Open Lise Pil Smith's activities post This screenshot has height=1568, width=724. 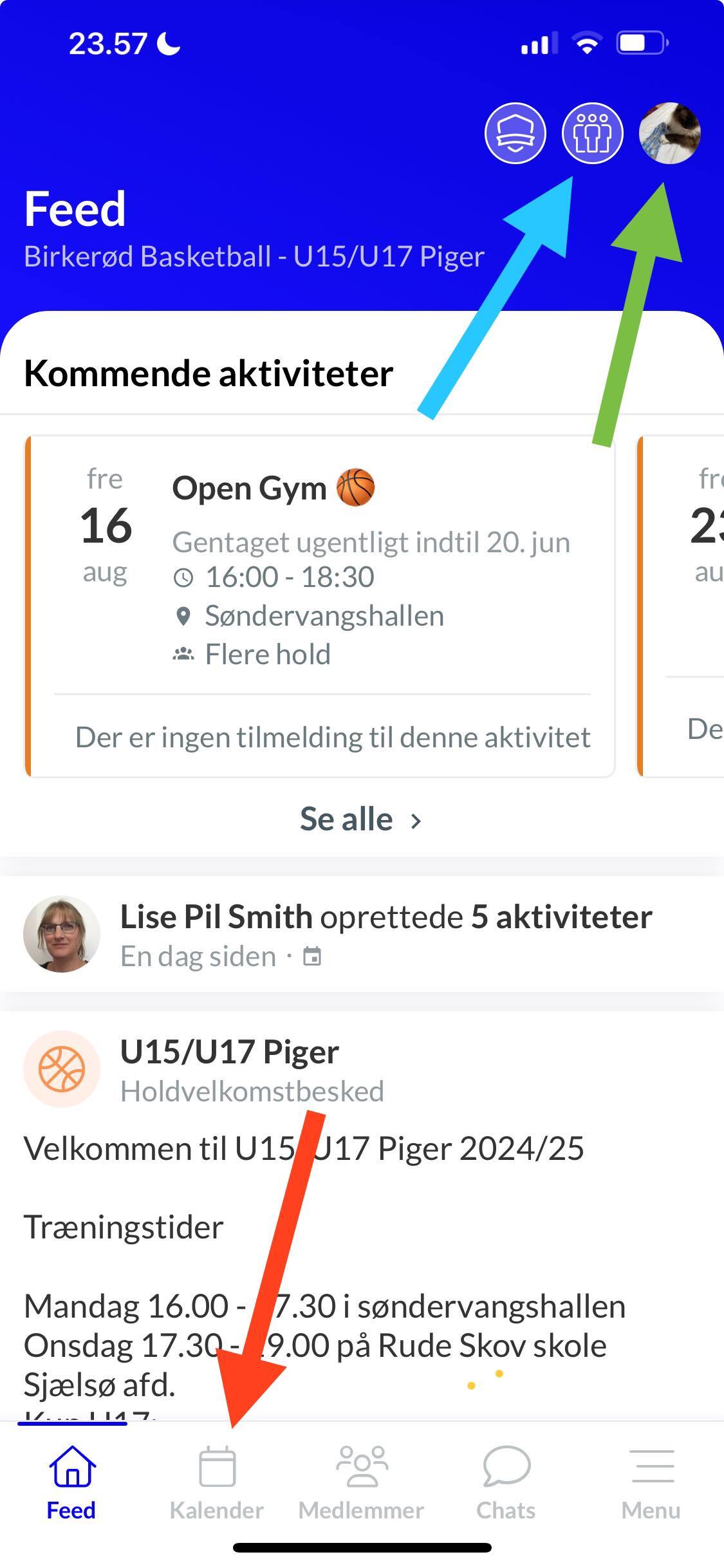coord(362,934)
